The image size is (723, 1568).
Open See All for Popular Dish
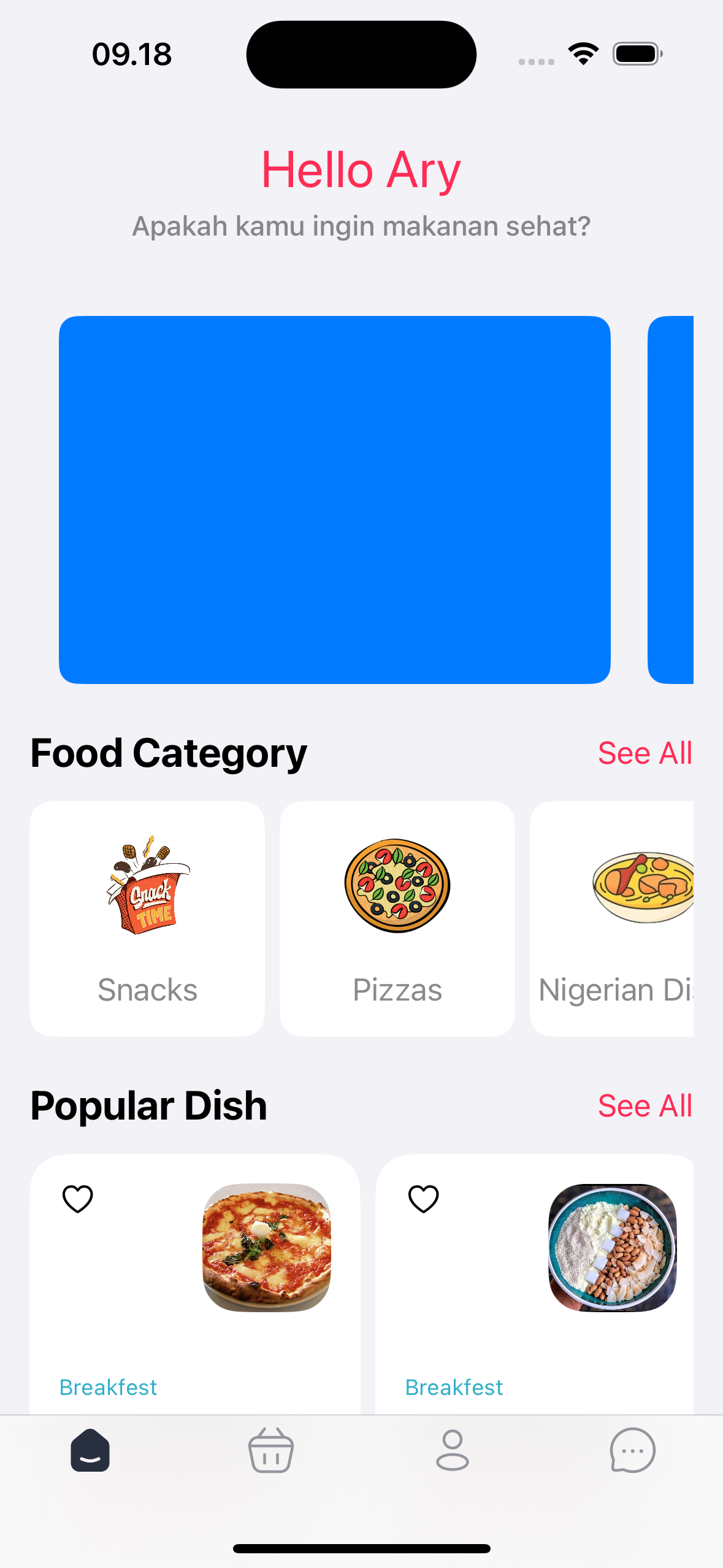tap(645, 1106)
